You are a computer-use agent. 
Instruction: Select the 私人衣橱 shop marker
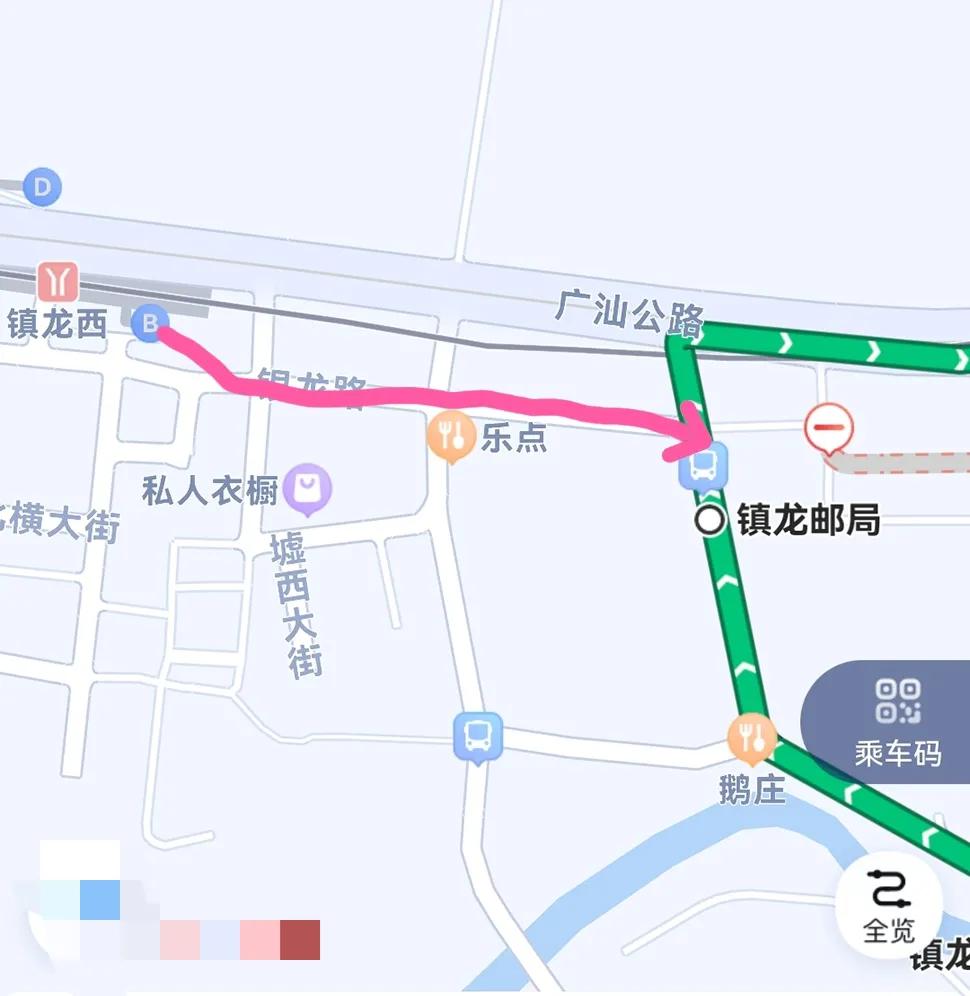click(307, 488)
